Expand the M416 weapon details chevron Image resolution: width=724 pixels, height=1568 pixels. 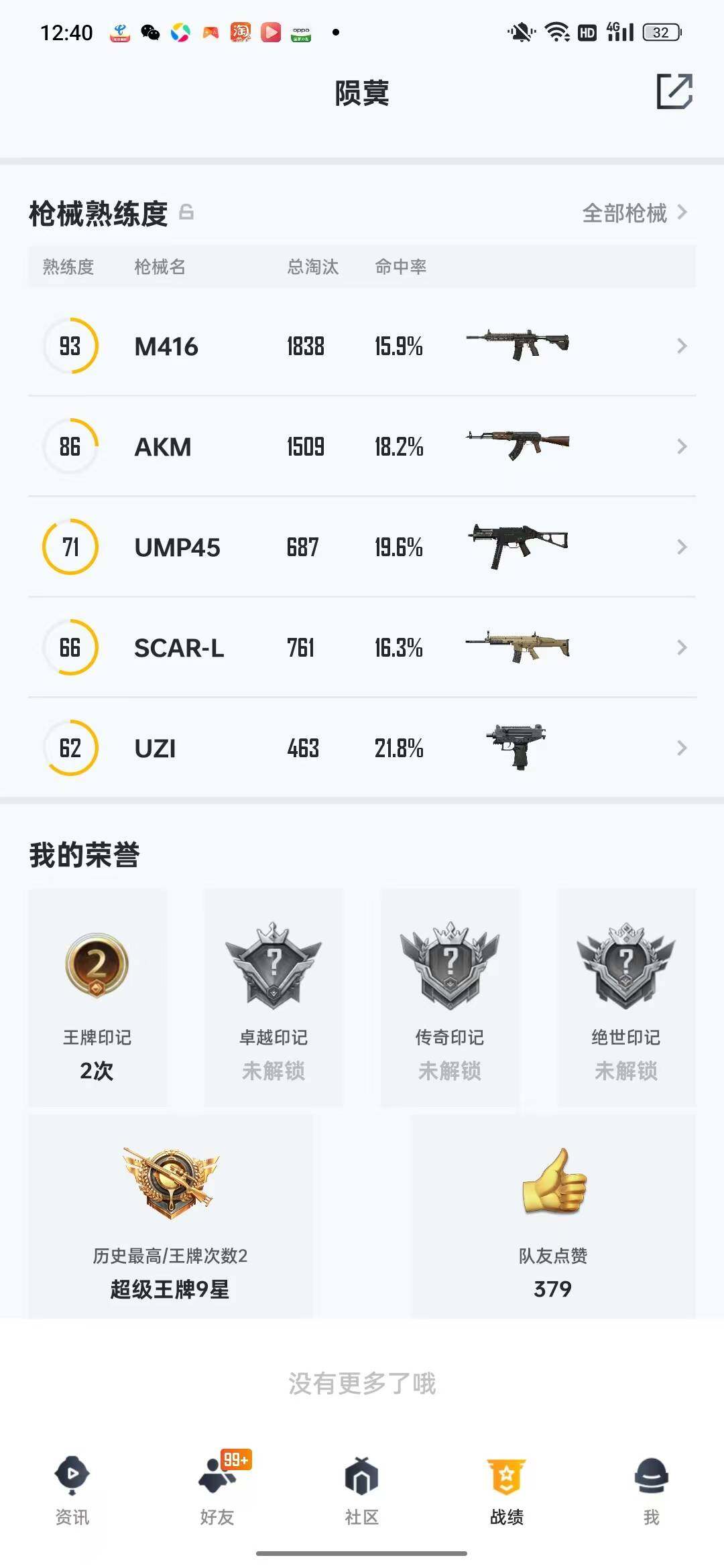682,346
